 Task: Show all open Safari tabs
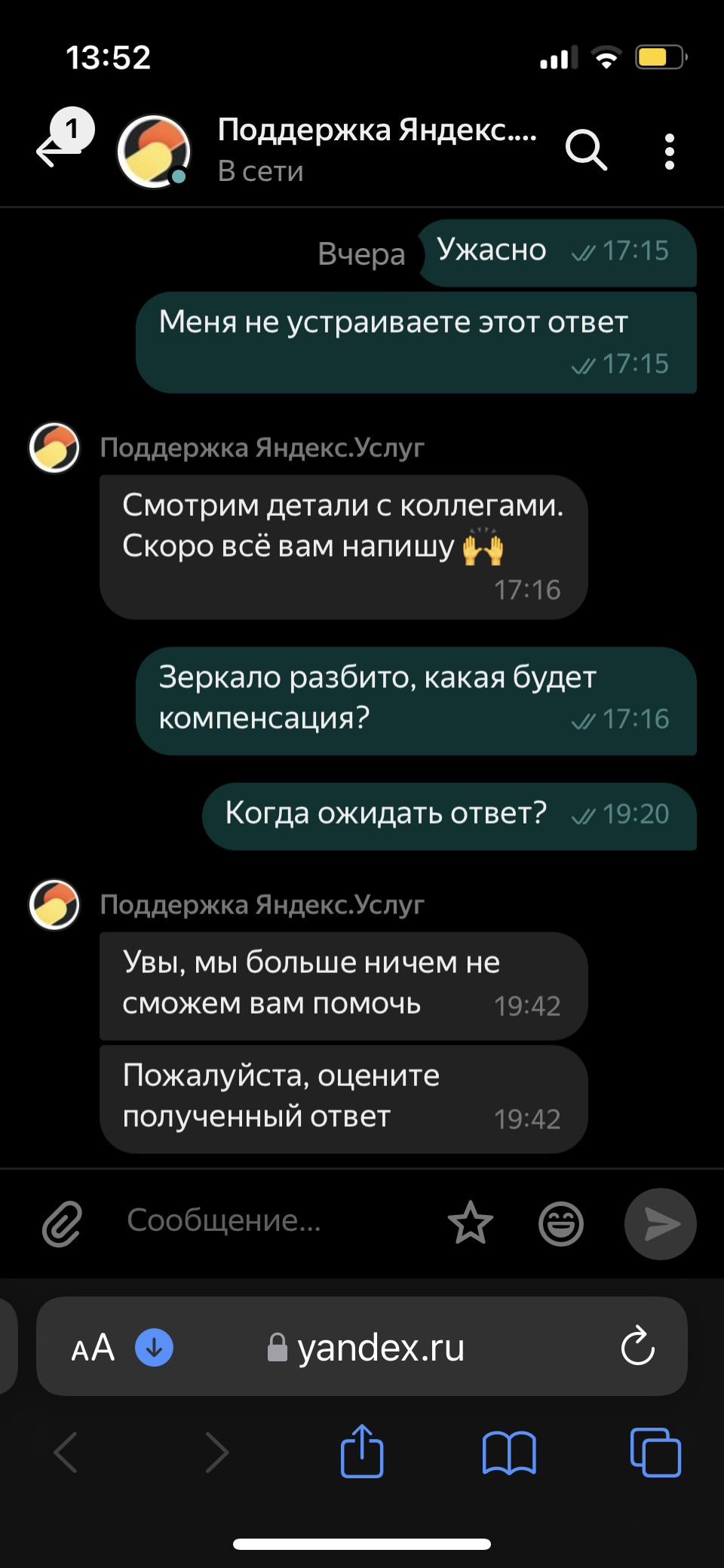pos(655,1452)
